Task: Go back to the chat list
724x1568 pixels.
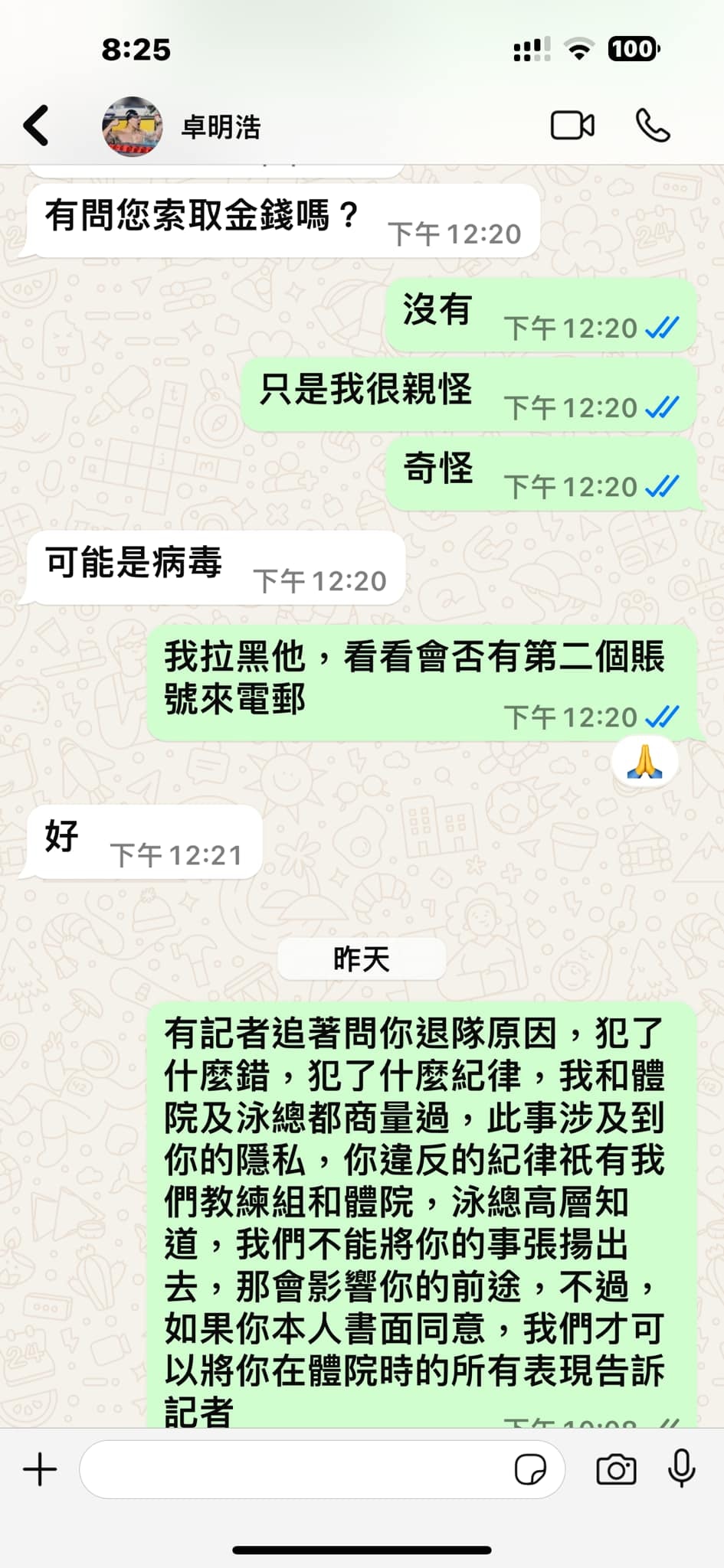Action: click(x=36, y=126)
